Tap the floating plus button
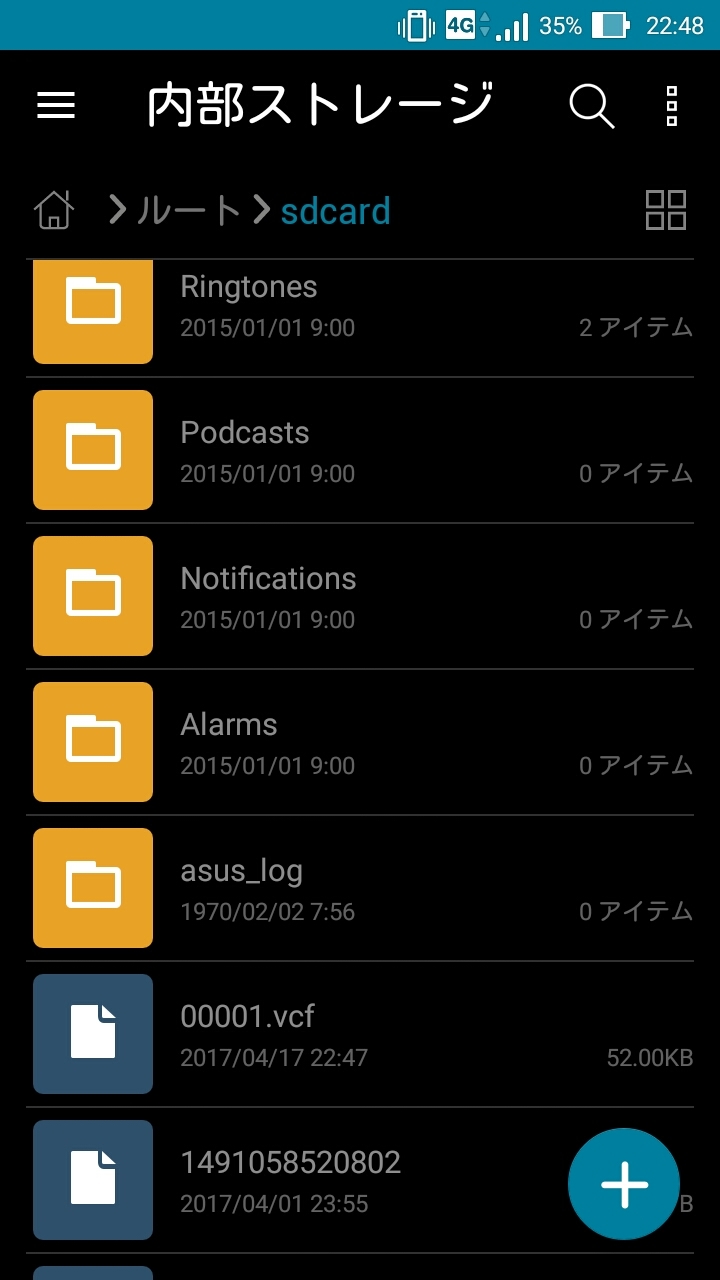Screen dimensions: 720x1280 [x=624, y=1184]
